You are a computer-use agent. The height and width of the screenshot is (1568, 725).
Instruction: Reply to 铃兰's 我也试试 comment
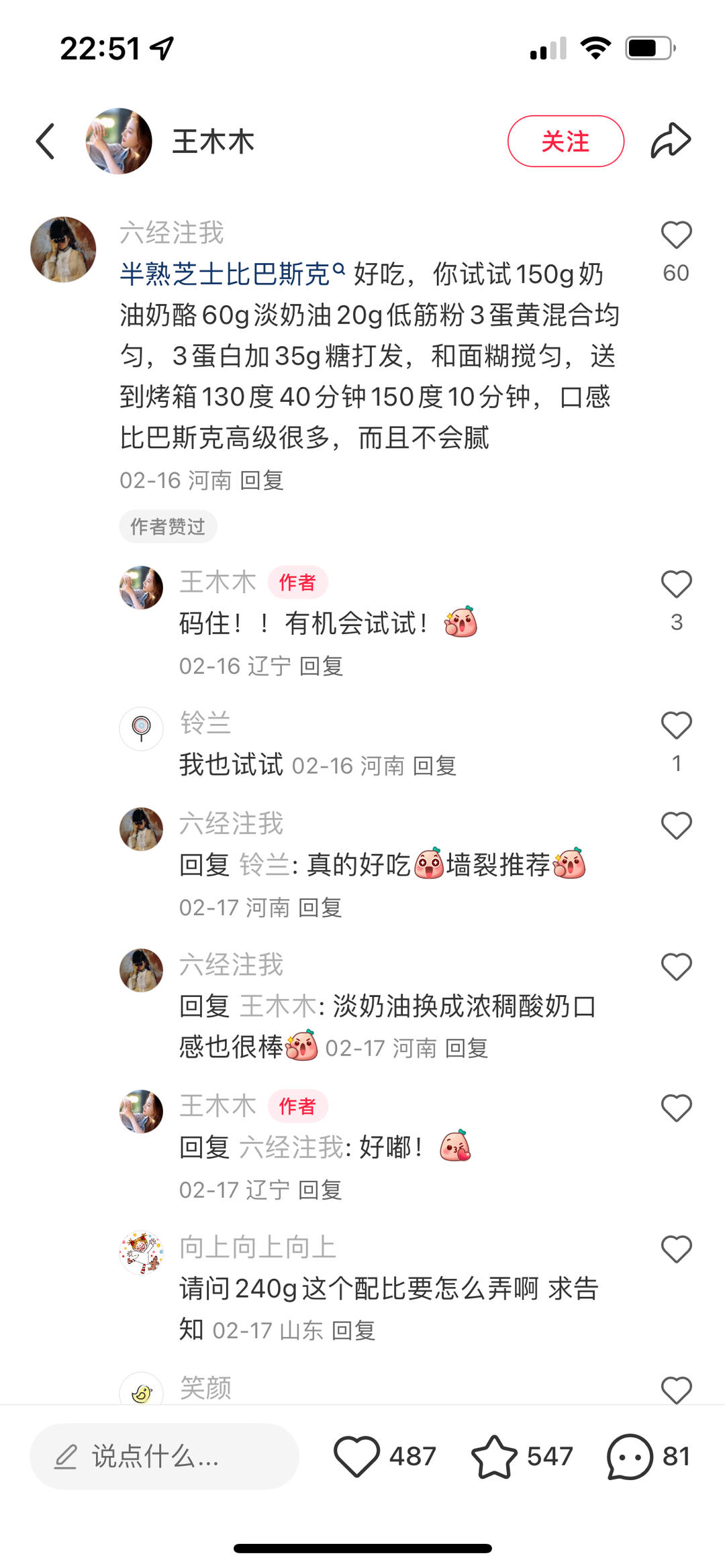coord(434,766)
